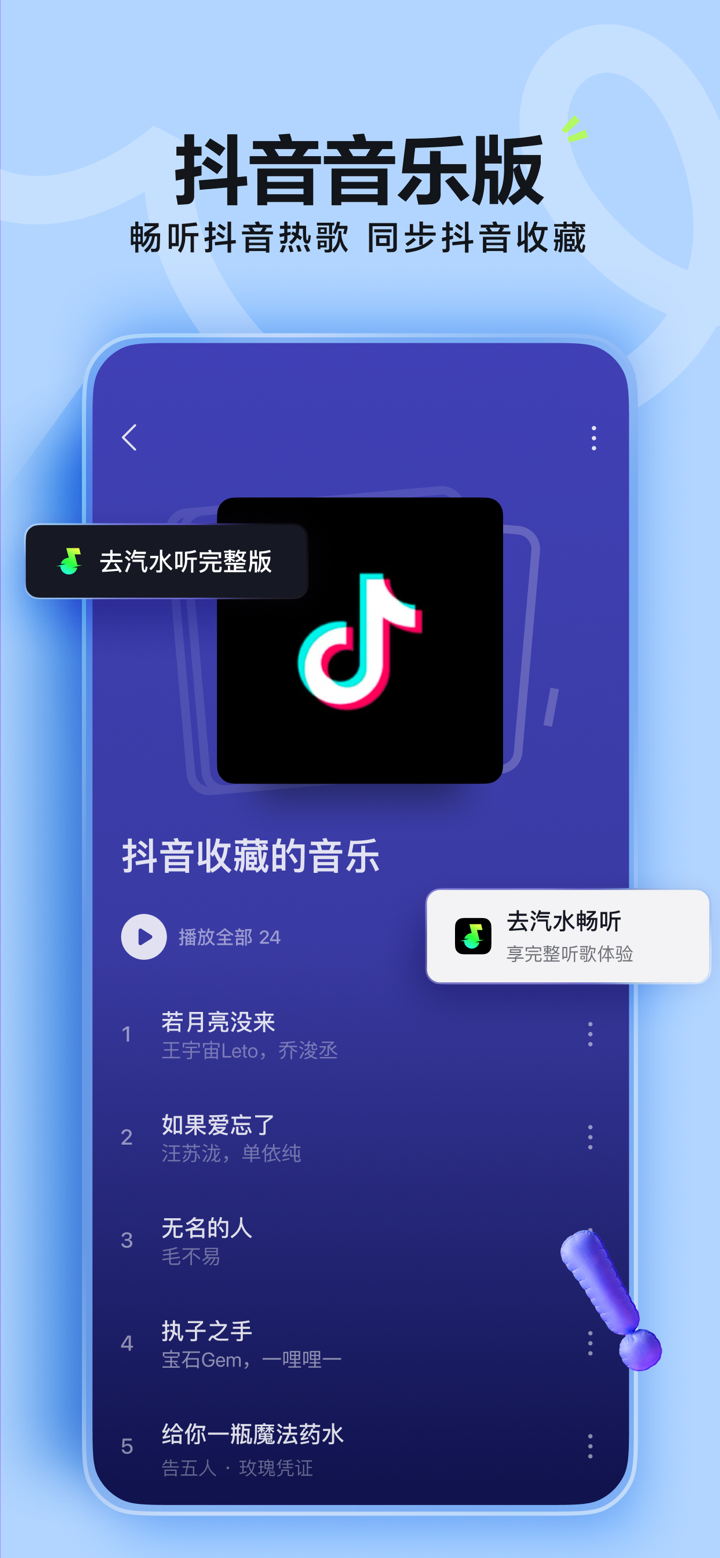This screenshot has height=1558, width=720.
Task: Tap the playlist title 抖音收藏的音乐
Action: click(x=252, y=856)
